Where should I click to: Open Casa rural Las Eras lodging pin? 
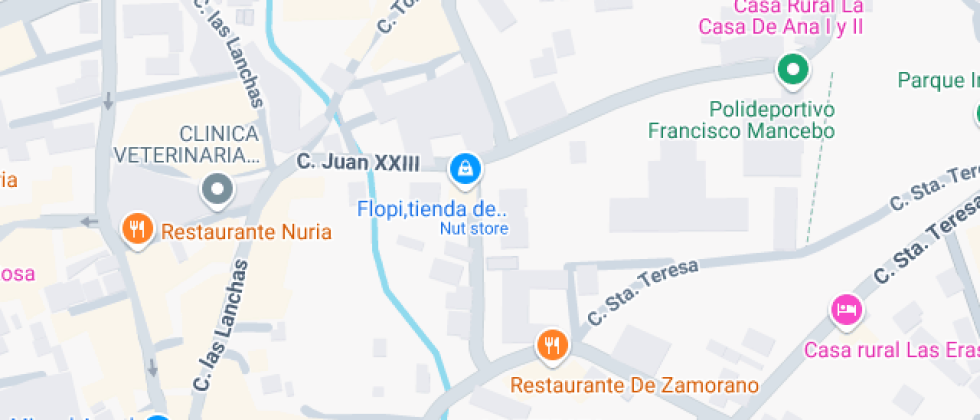[x=847, y=309]
